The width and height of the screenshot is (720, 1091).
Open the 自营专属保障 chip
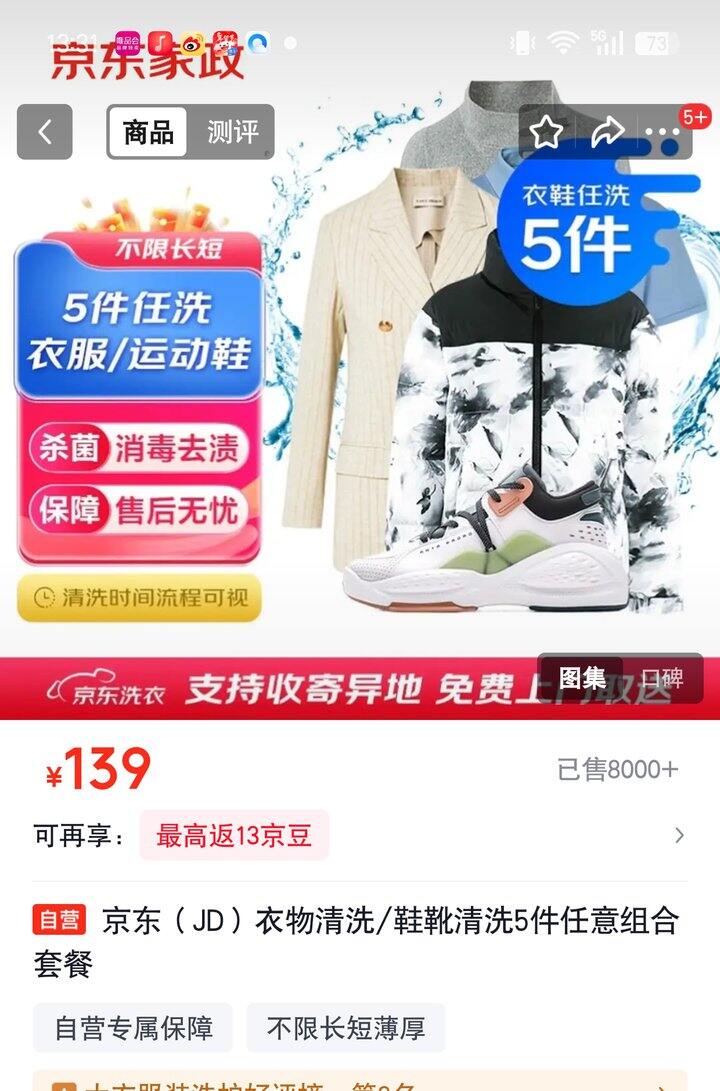tap(133, 1028)
